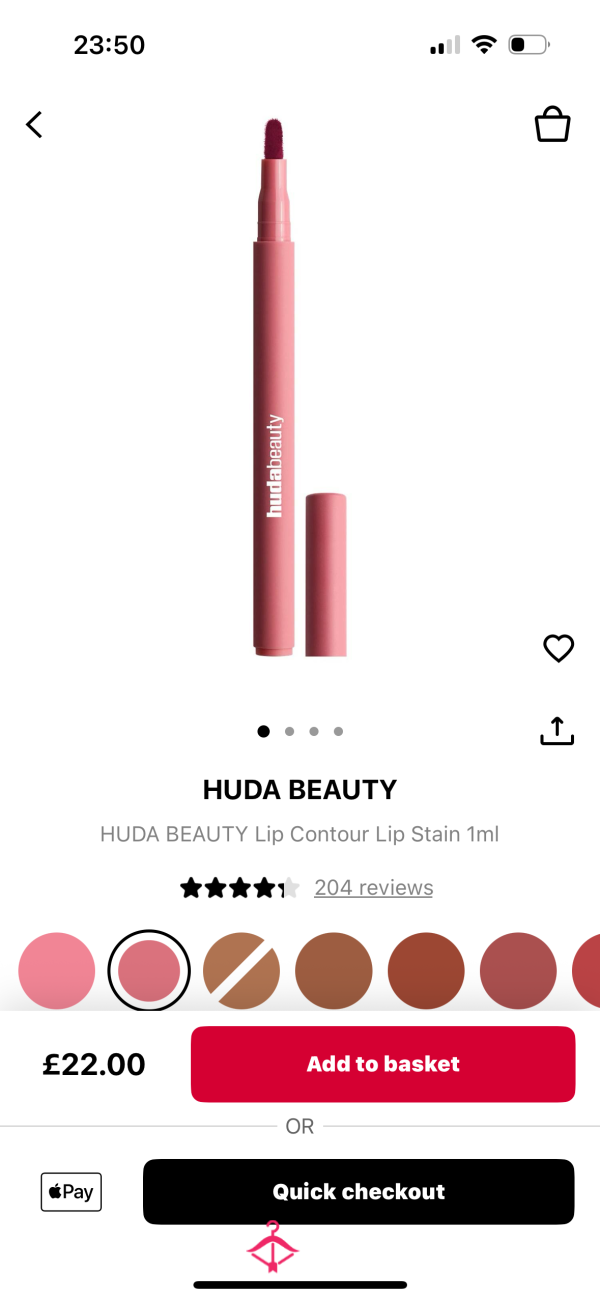Tap the image page indicator dots
Viewport: 600px width, 1301px height.
(x=300, y=731)
